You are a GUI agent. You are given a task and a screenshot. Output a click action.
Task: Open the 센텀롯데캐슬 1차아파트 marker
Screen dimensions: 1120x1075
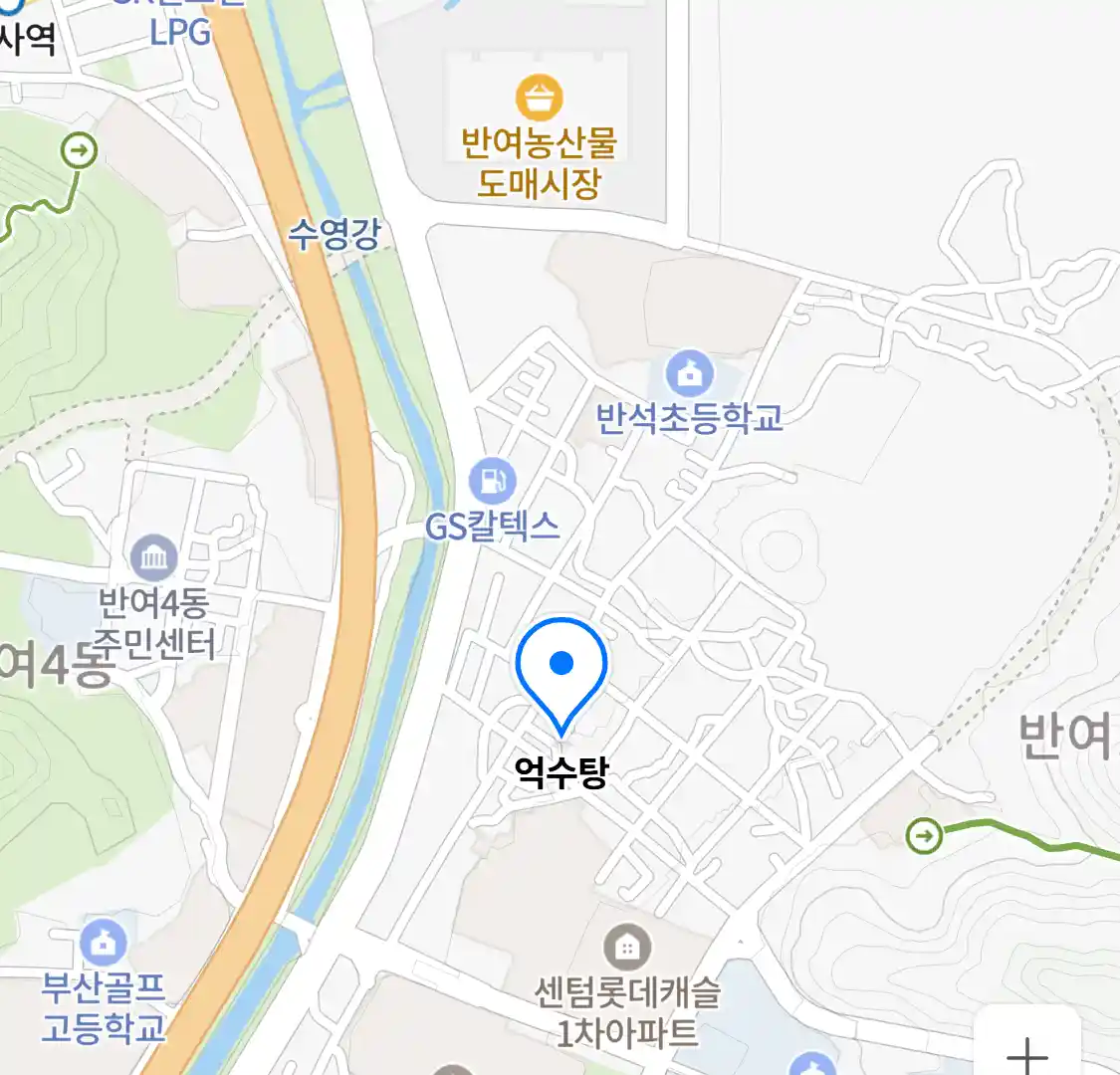tap(627, 947)
